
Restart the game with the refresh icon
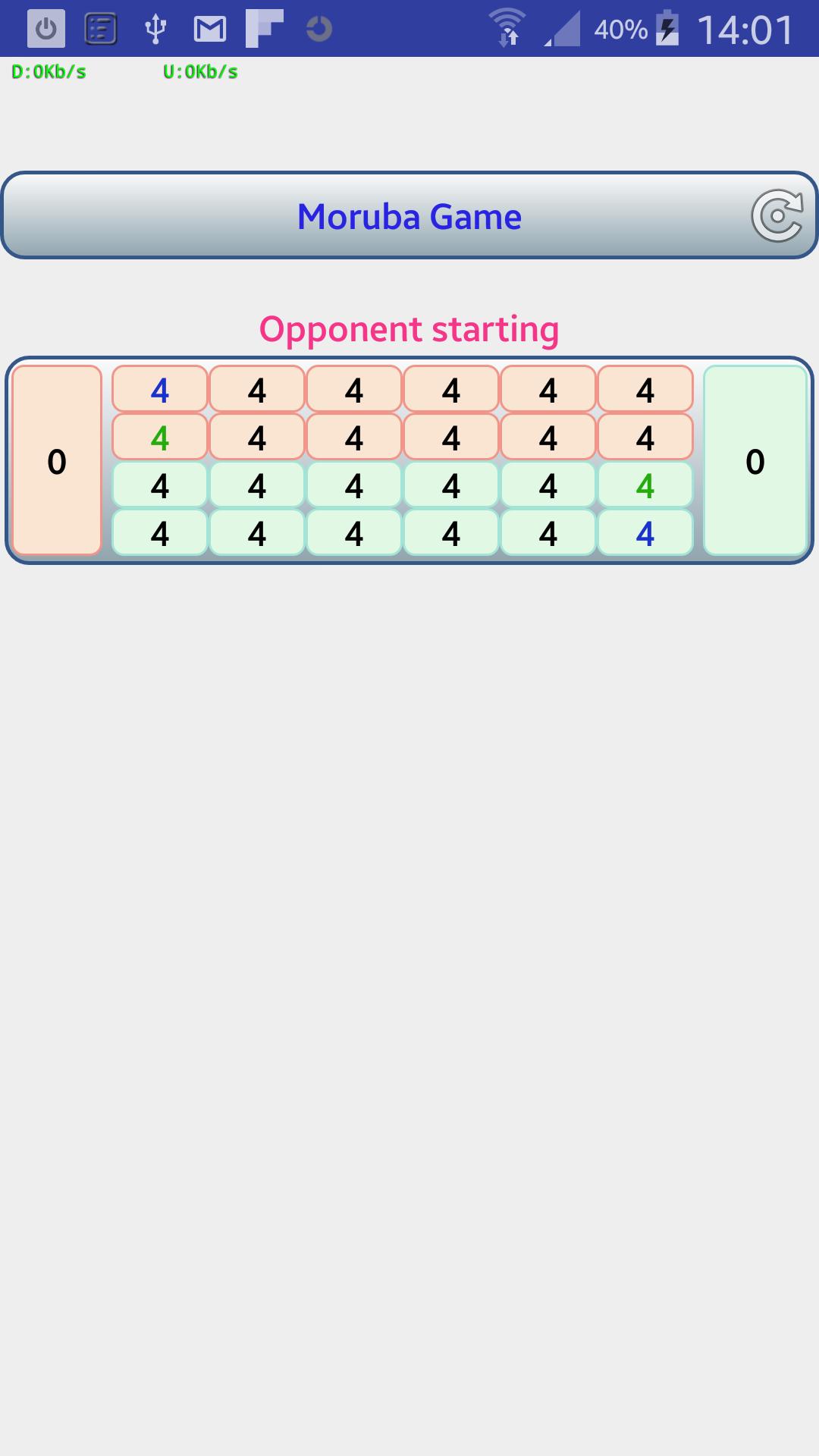pos(777,216)
